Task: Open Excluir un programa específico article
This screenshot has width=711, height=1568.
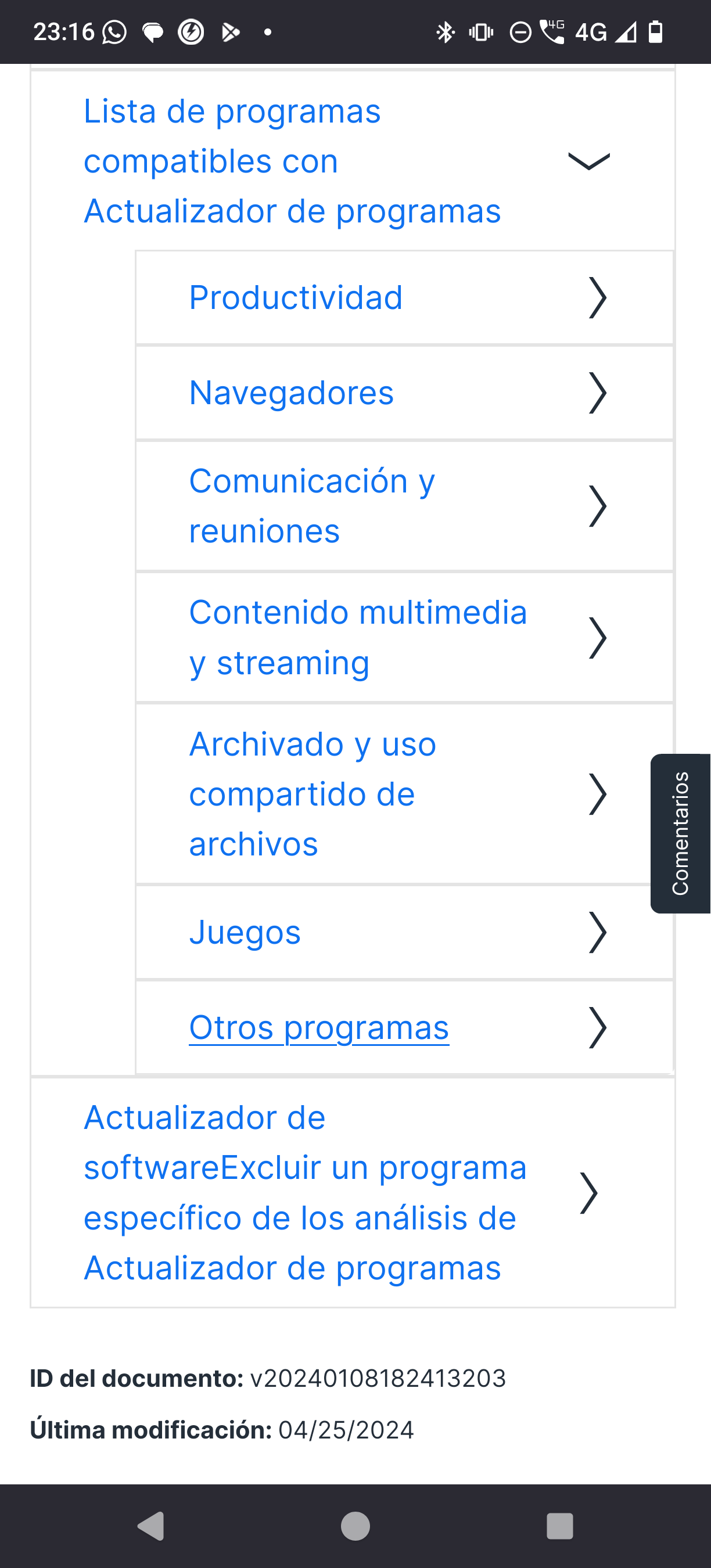Action: (x=353, y=1193)
